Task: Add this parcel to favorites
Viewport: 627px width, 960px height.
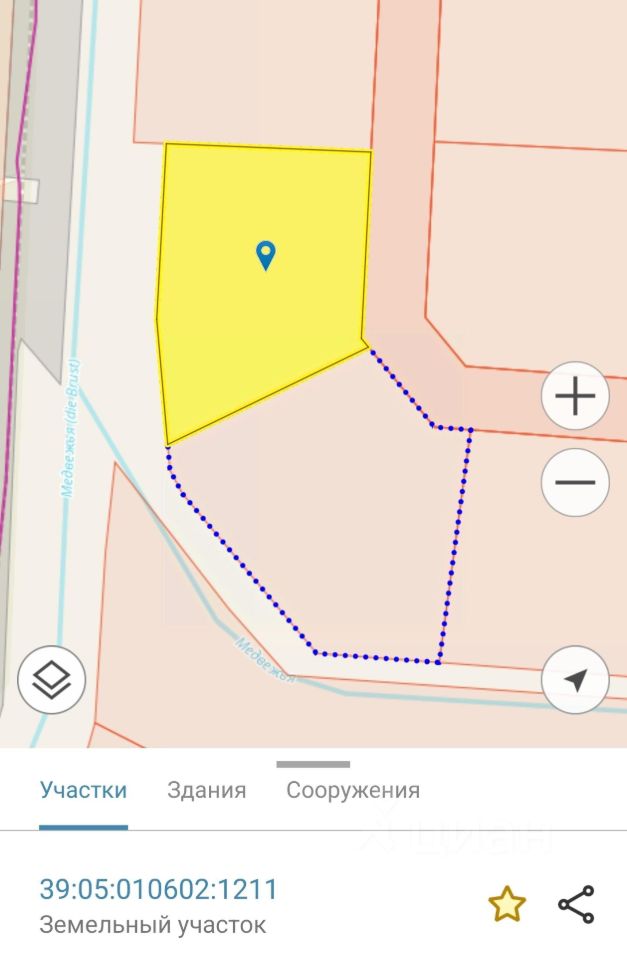Action: [x=507, y=904]
